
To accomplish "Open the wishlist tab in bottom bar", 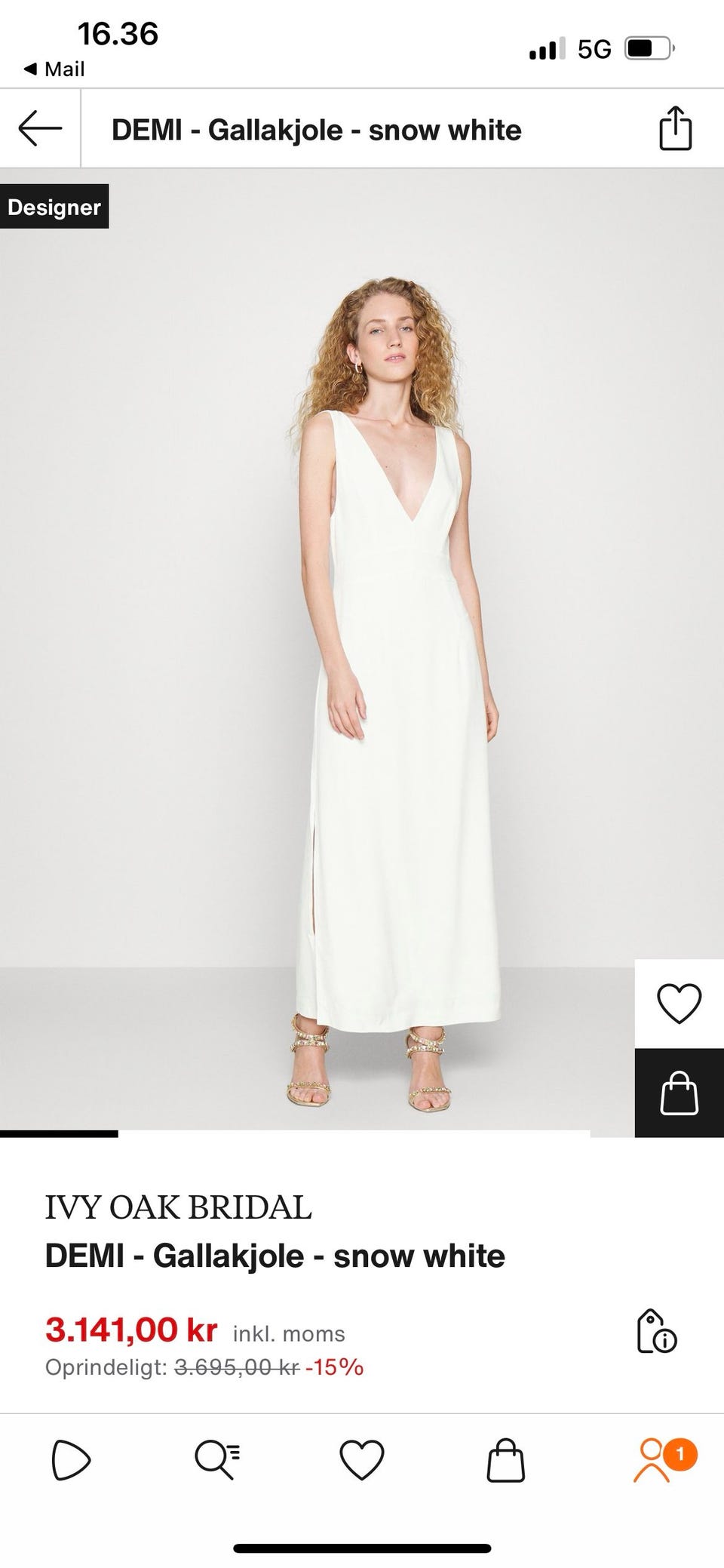I will pyautogui.click(x=362, y=1459).
